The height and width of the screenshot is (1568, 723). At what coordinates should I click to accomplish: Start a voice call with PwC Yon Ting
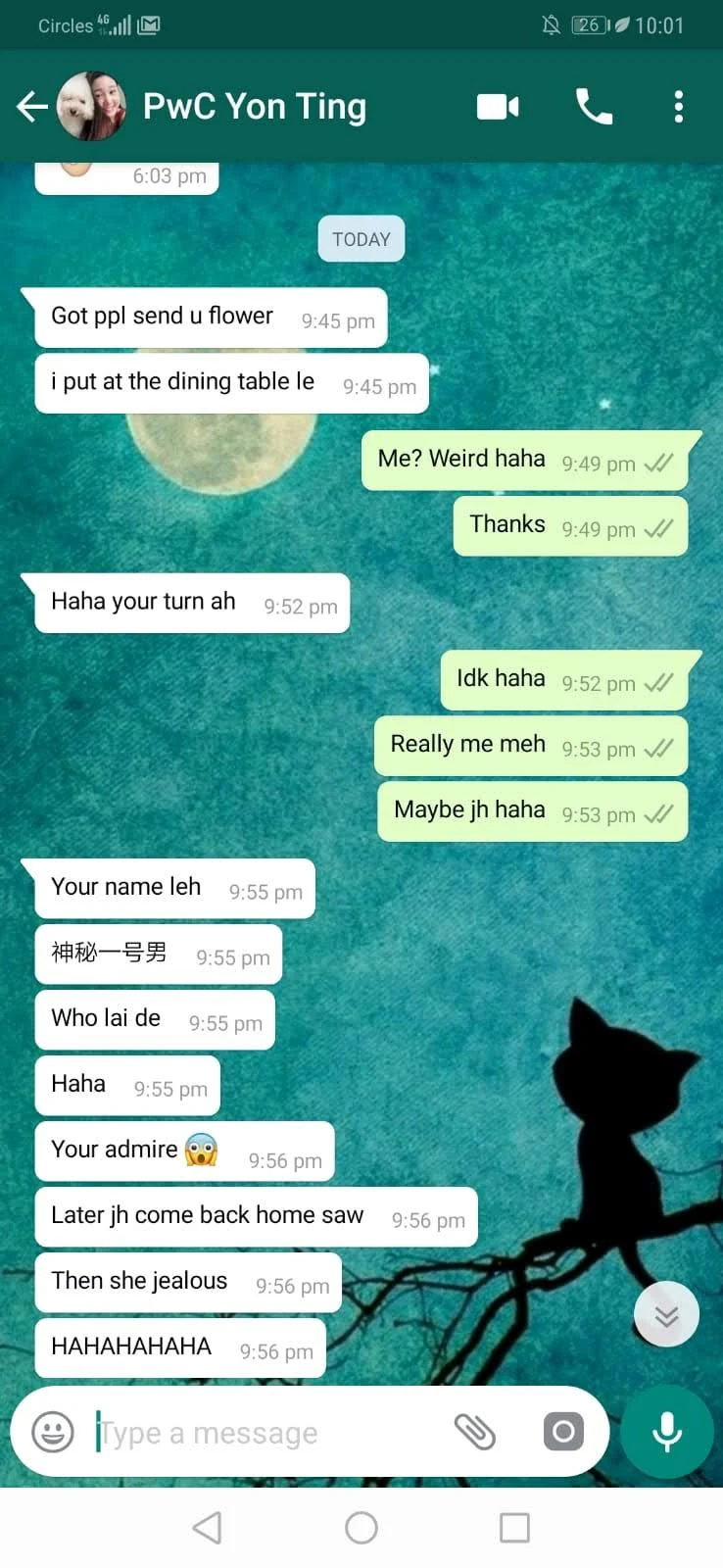click(594, 106)
